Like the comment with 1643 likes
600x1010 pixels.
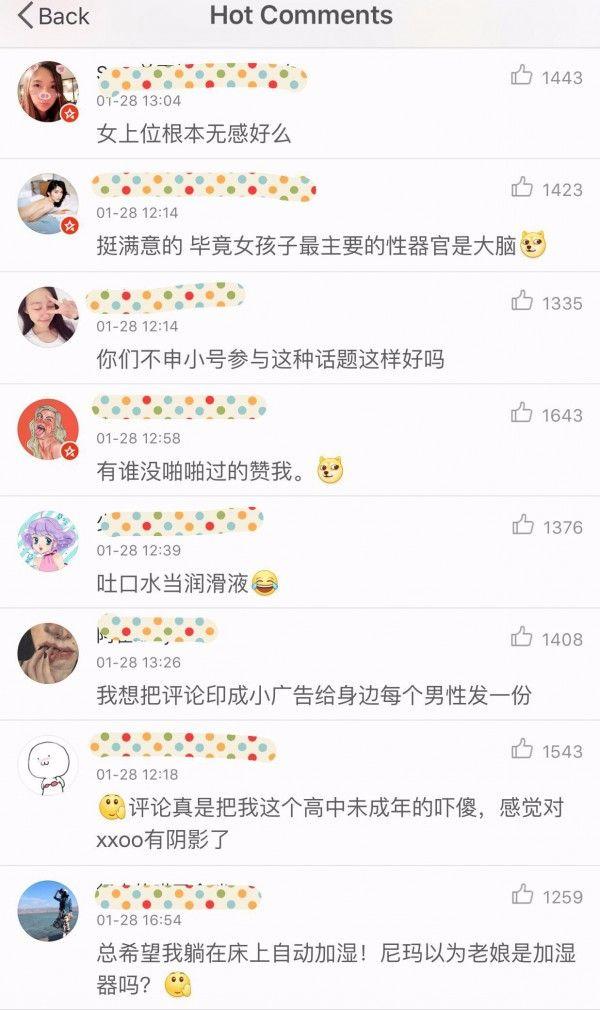(x=521, y=413)
